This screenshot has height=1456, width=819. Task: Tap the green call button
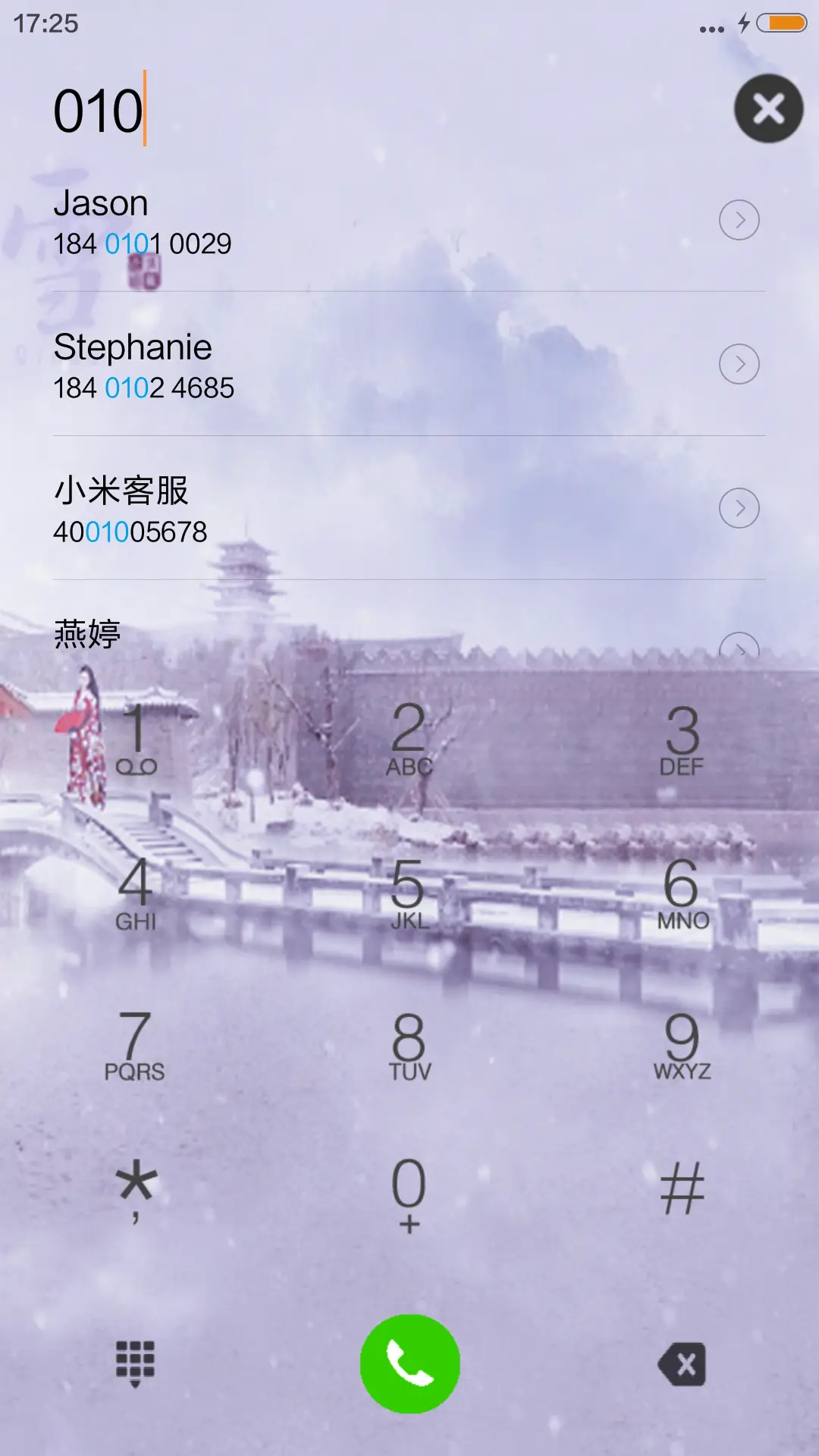coord(409,1361)
